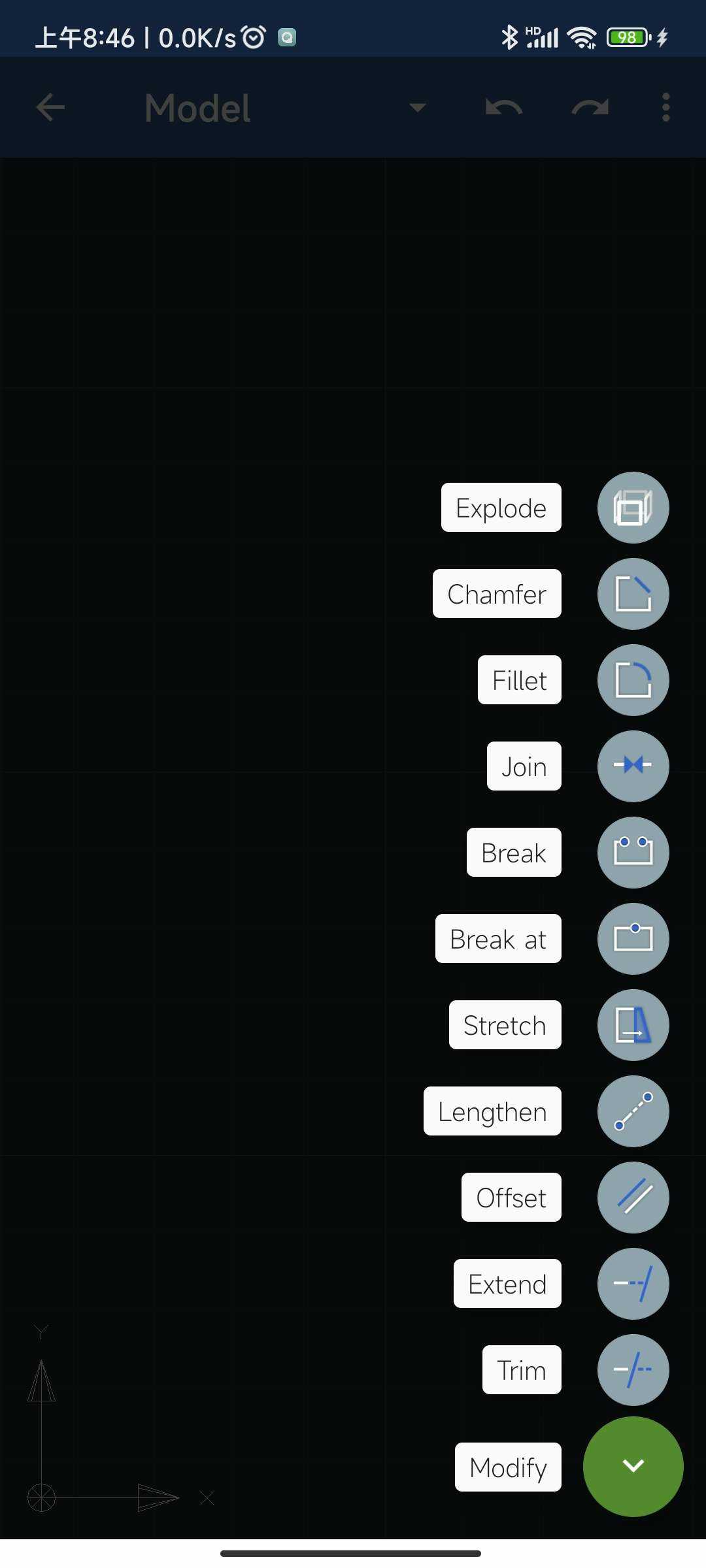Select the Extend tool

point(633,1284)
